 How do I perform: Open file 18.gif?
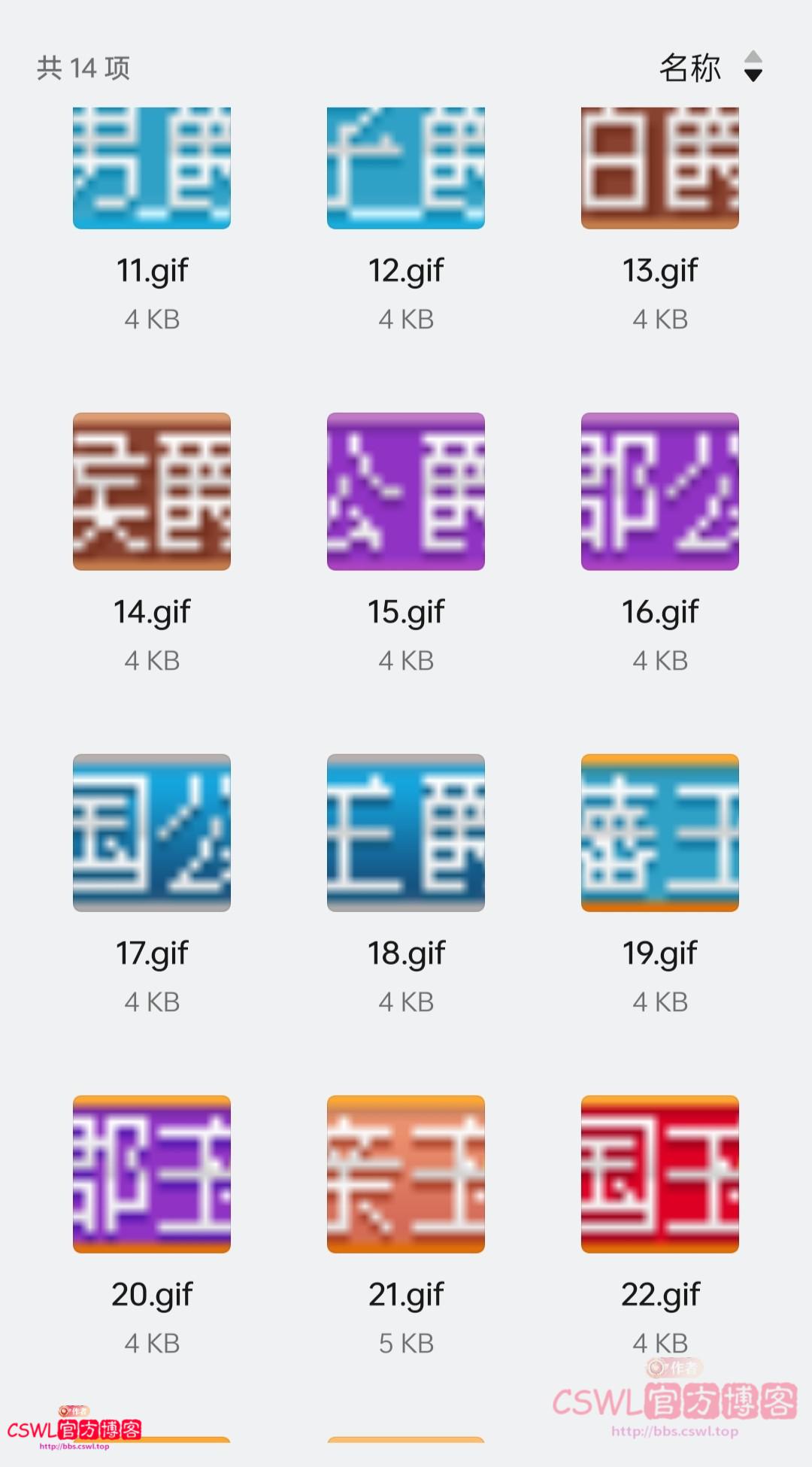click(x=406, y=833)
